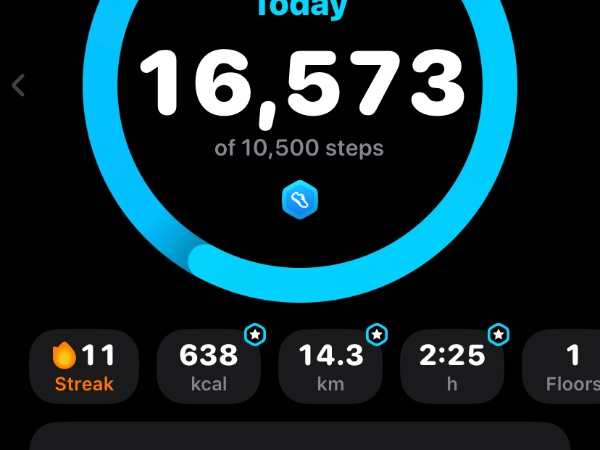
Task: Select the Floors tile
Action: click(x=570, y=366)
